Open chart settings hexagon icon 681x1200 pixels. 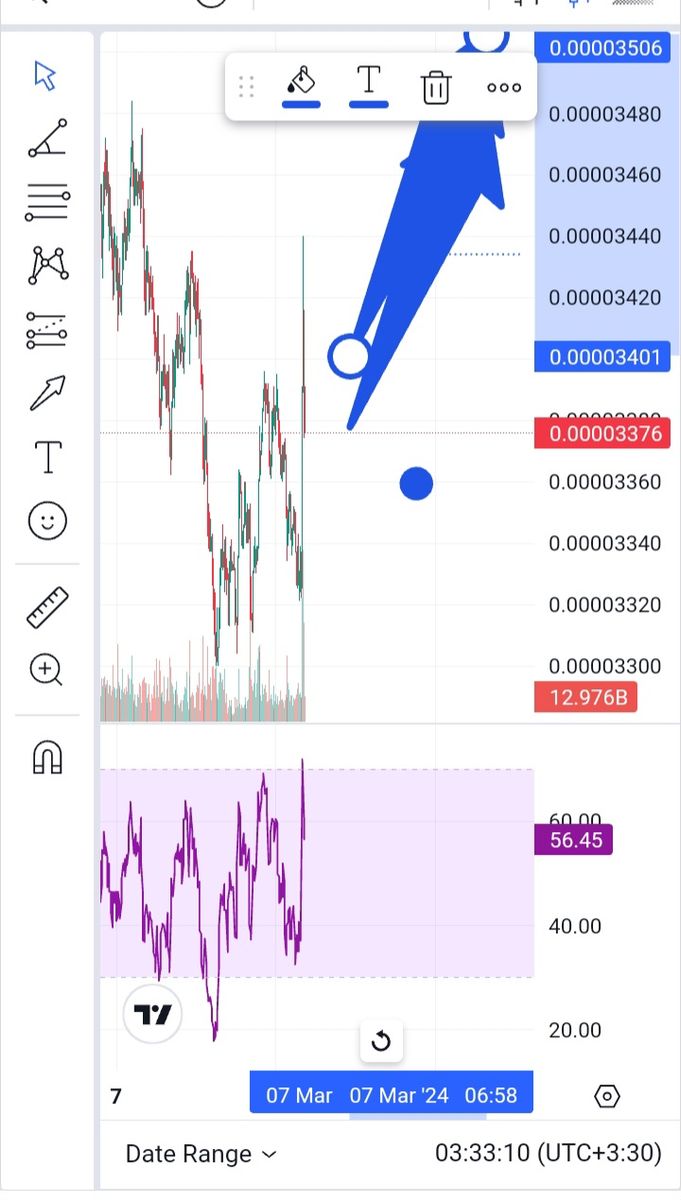pos(607,1096)
